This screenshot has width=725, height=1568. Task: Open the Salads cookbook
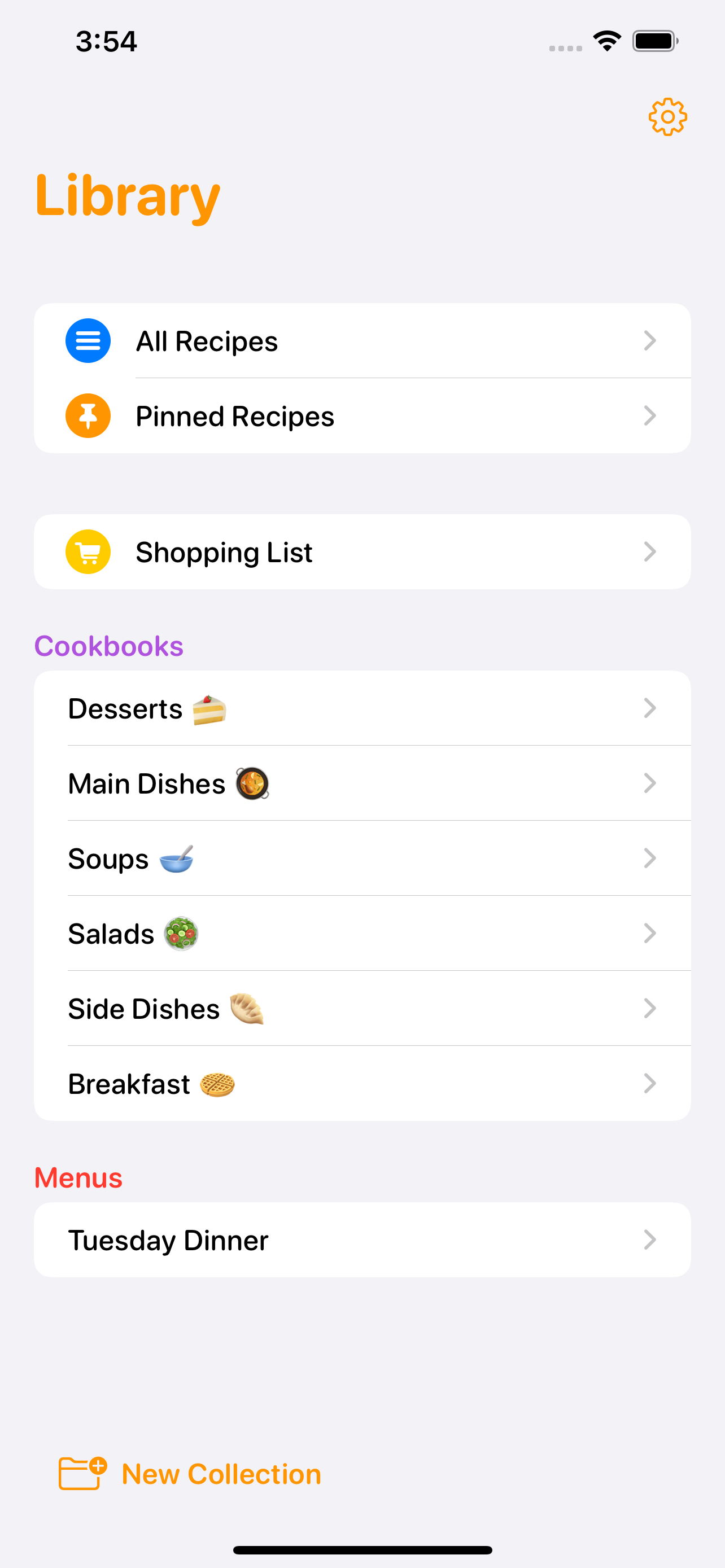click(x=362, y=933)
